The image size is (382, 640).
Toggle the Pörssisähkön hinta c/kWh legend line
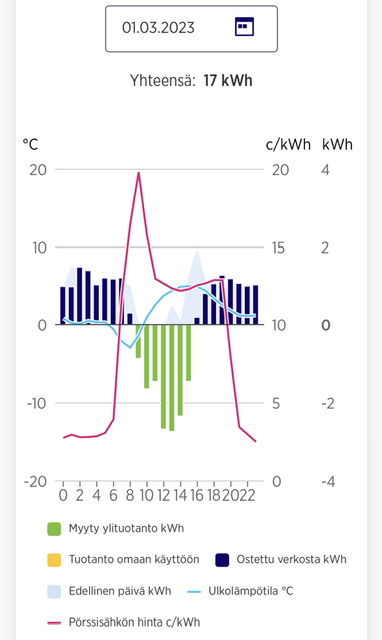click(124, 622)
